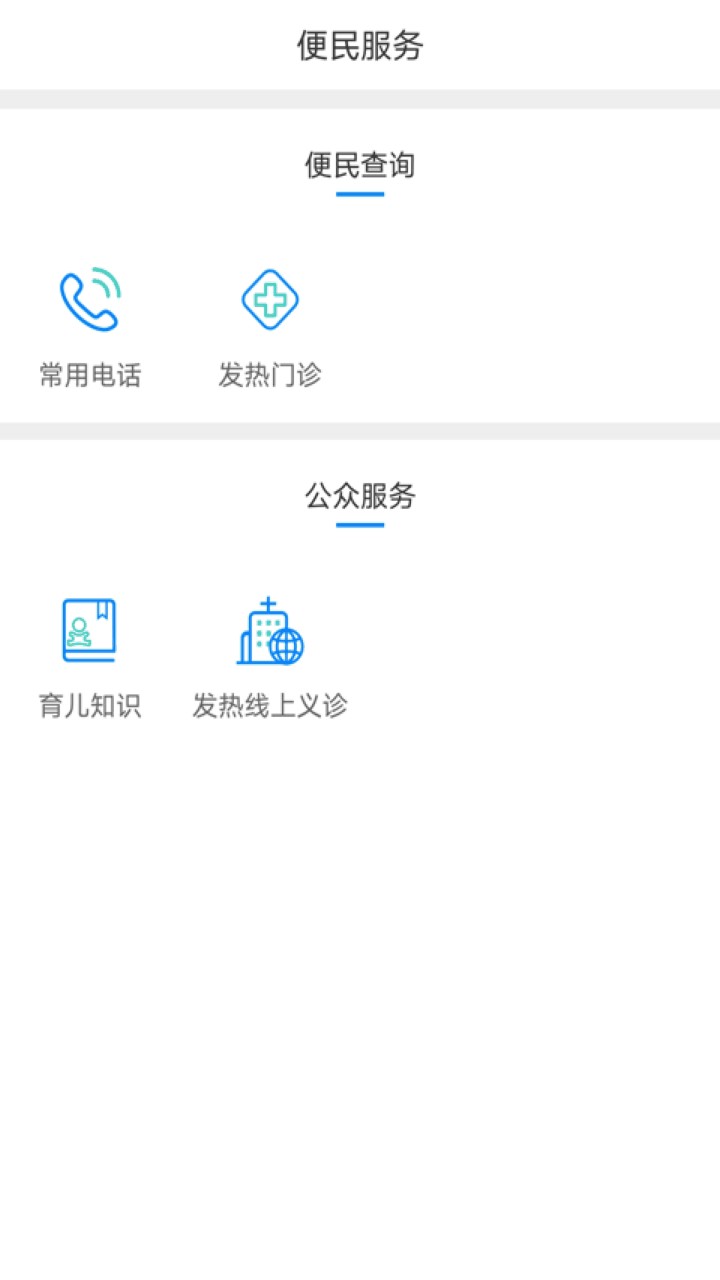Screen dimensions: 720x1280
Task: Tap the 育儿知识 text label
Action: [x=90, y=705]
